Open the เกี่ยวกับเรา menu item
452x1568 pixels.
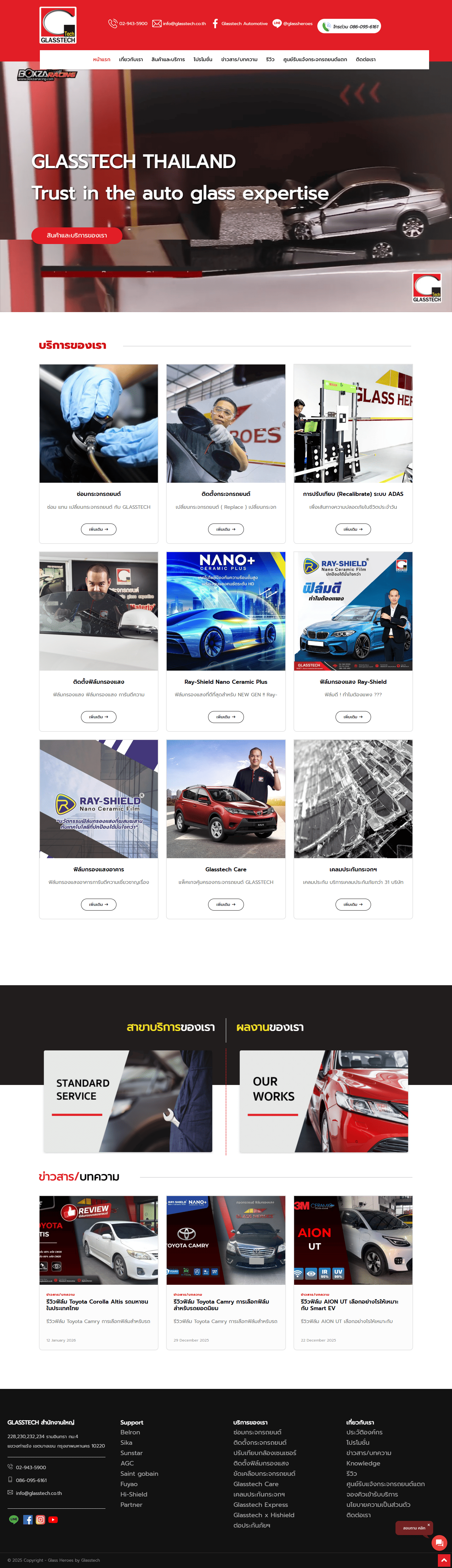130,60
